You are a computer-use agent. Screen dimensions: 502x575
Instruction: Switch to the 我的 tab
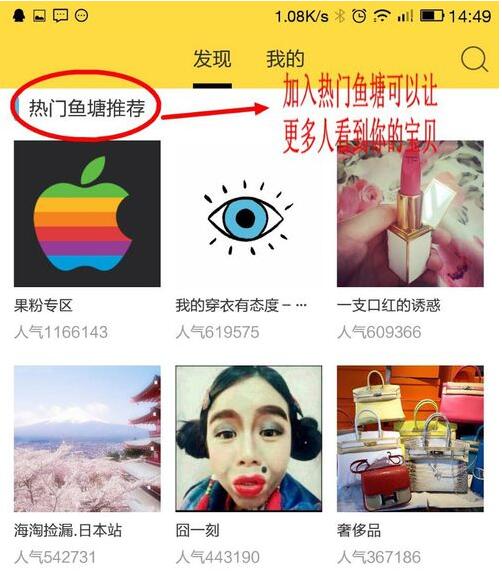(x=285, y=59)
